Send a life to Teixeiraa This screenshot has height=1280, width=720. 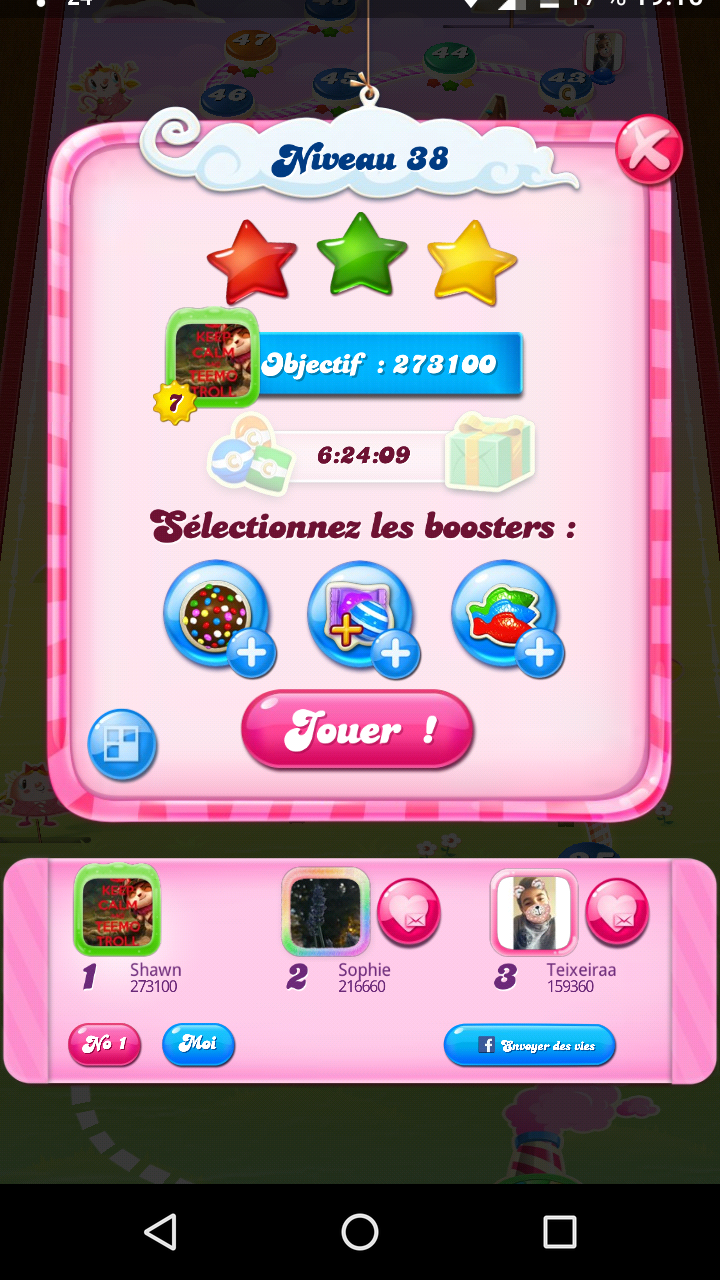pyautogui.click(x=616, y=911)
